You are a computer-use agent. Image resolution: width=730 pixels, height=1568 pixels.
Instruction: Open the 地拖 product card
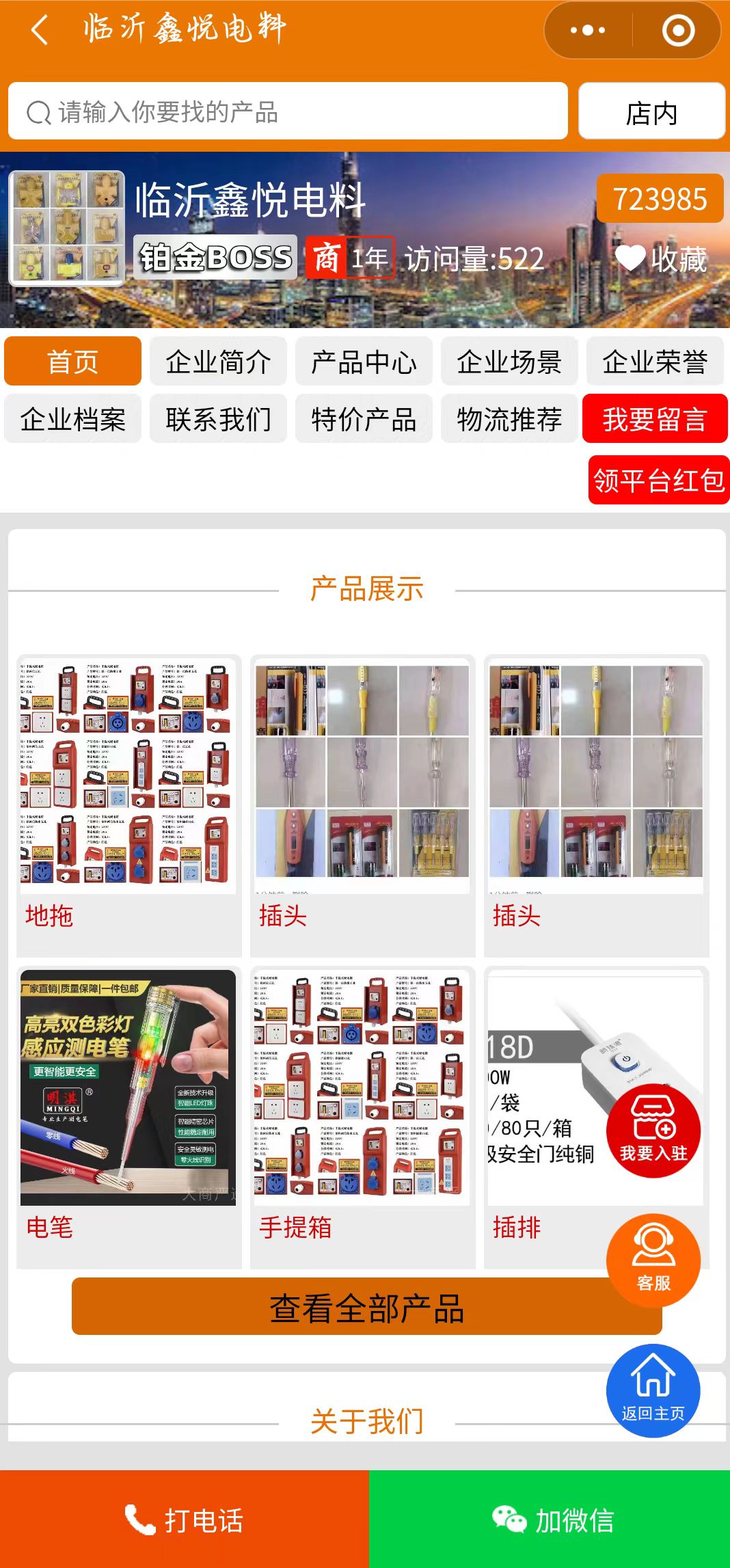click(129, 805)
